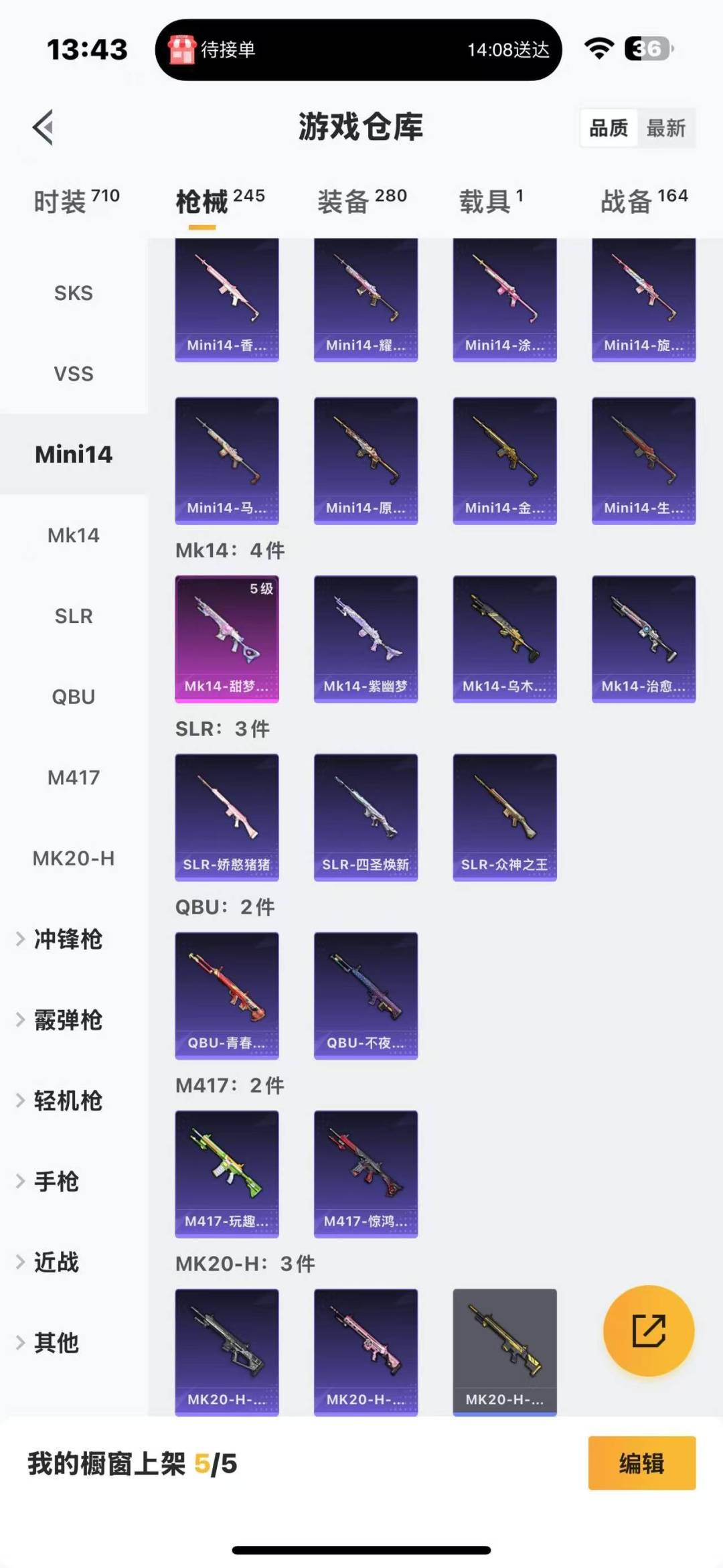Sort by 最新
This screenshot has height=1568, width=723.
tap(665, 128)
